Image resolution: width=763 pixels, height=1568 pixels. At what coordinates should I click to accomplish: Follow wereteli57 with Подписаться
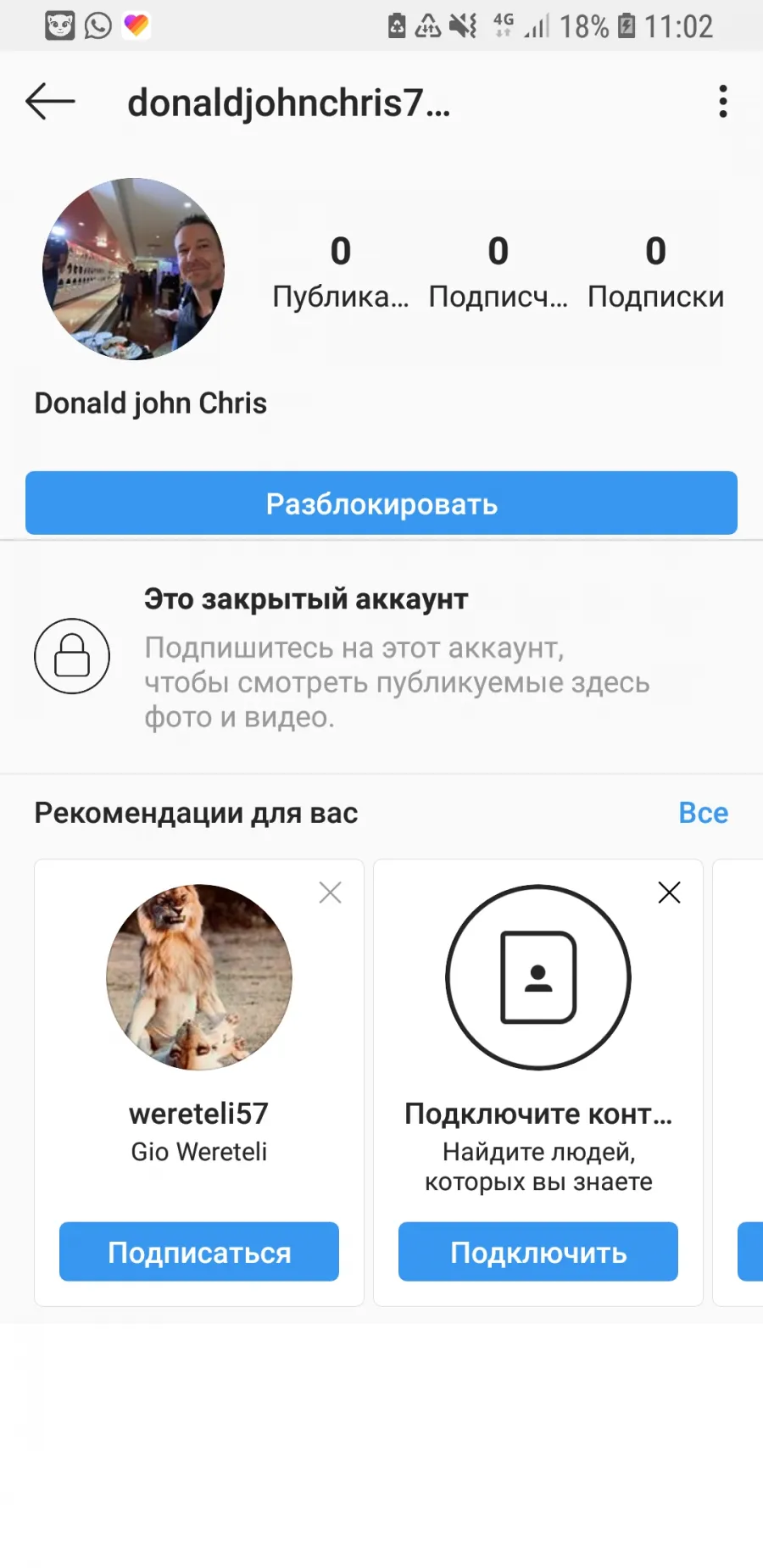199,1252
